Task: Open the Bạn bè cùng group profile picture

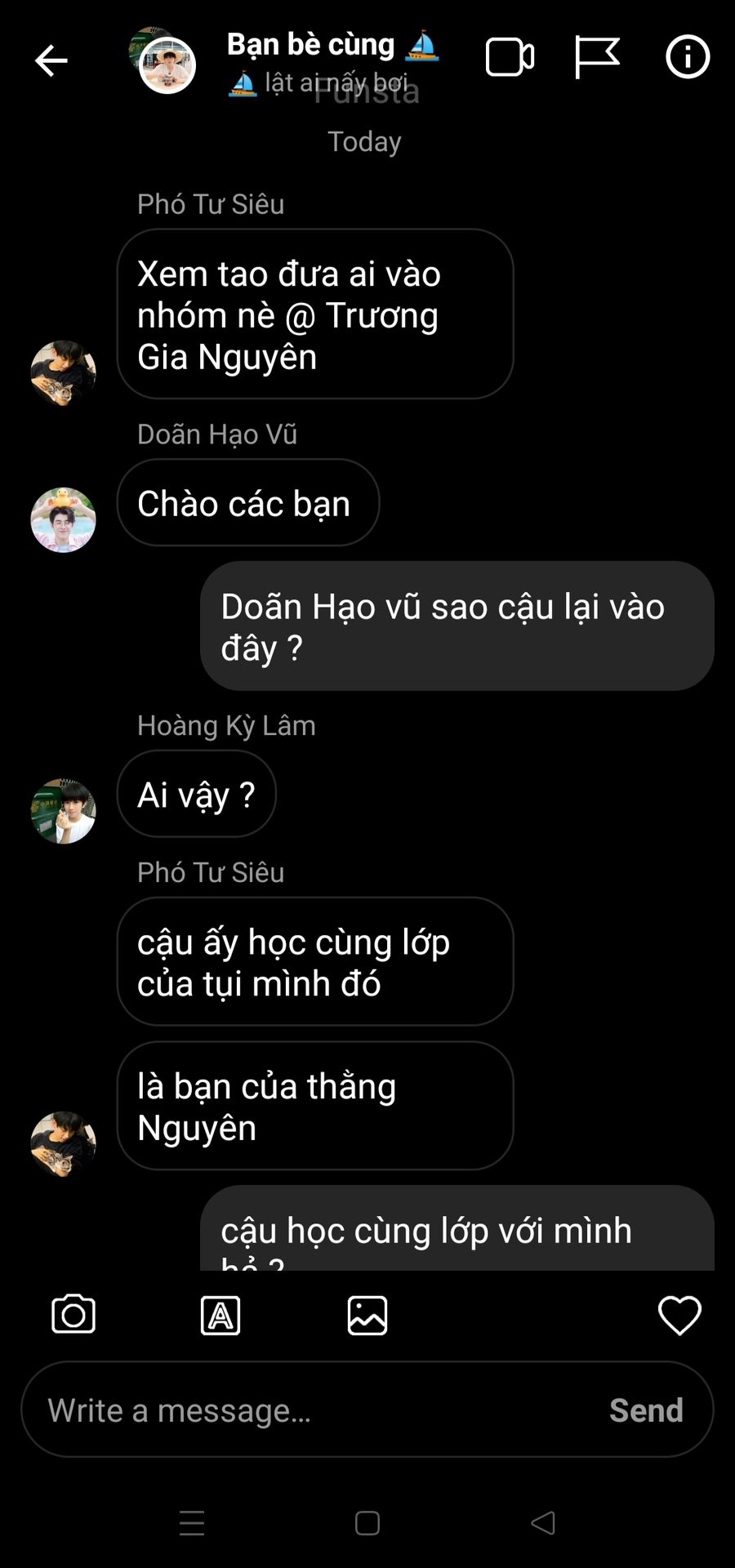Action: pos(166,64)
